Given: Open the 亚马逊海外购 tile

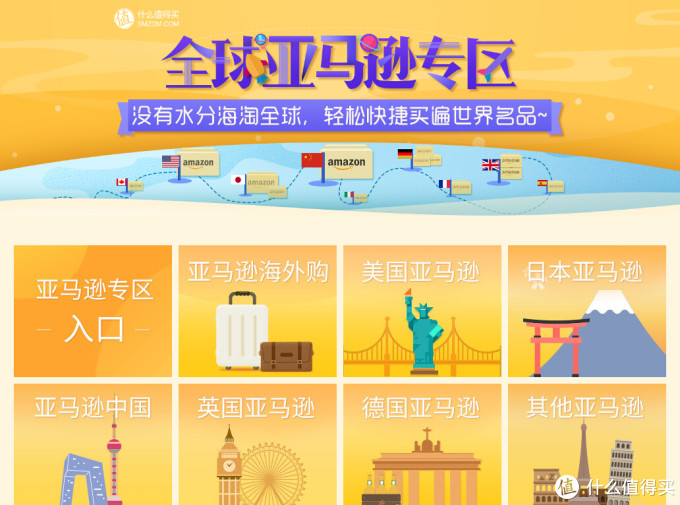Looking at the screenshot, I should [x=257, y=311].
